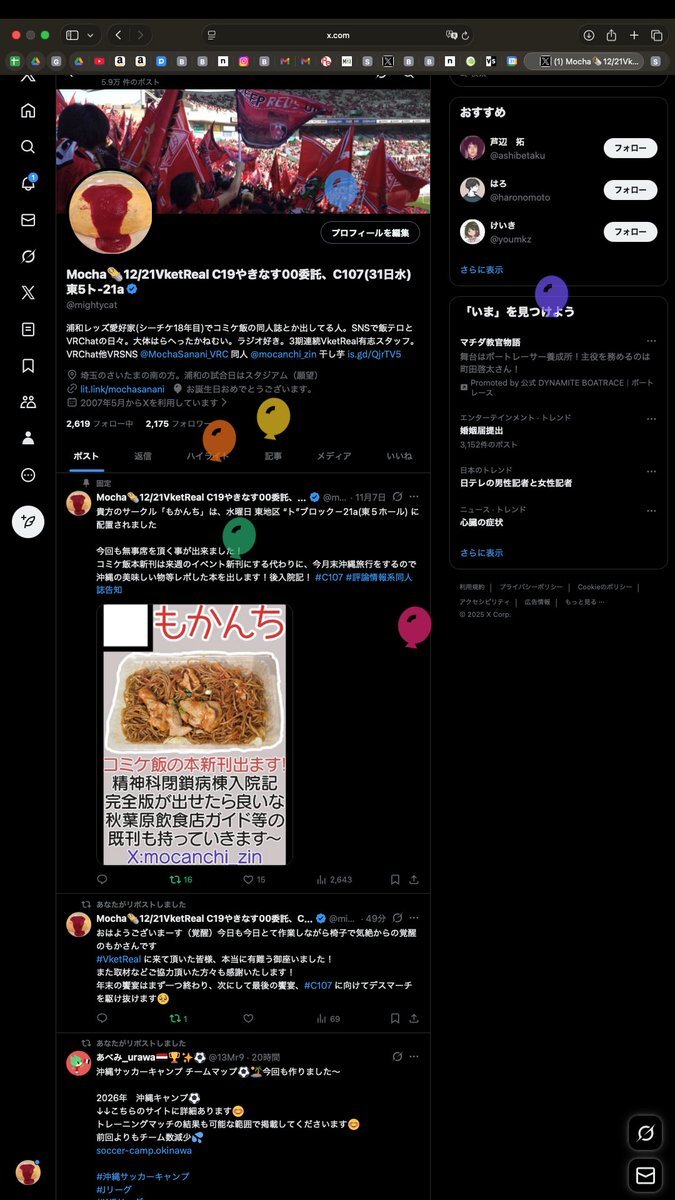Follow はろ @haronomoto
The image size is (675, 1200).
pos(629,190)
